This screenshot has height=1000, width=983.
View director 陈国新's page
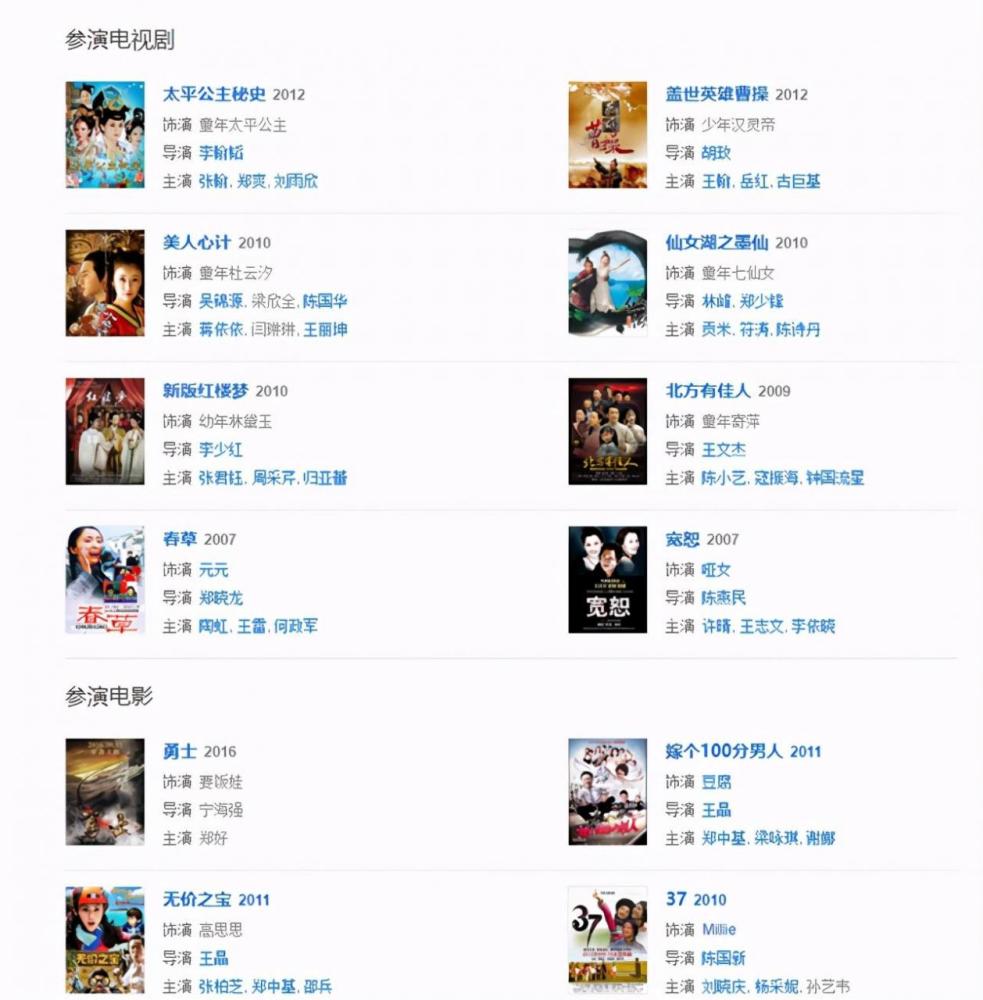pyautogui.click(x=723, y=958)
